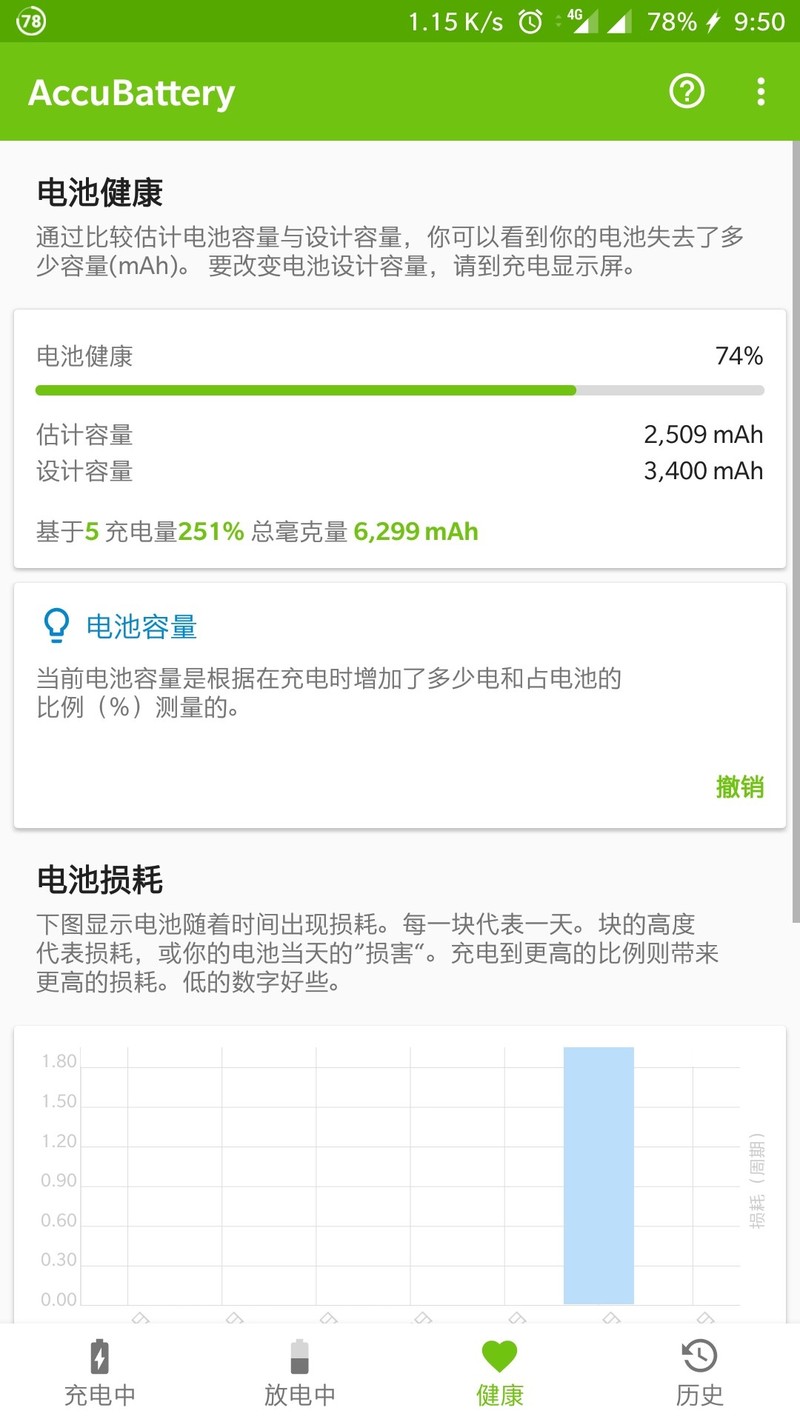The width and height of the screenshot is (800, 1422).
Task: Tap the discharging battery icon labeled 放电中
Action: point(298,1357)
